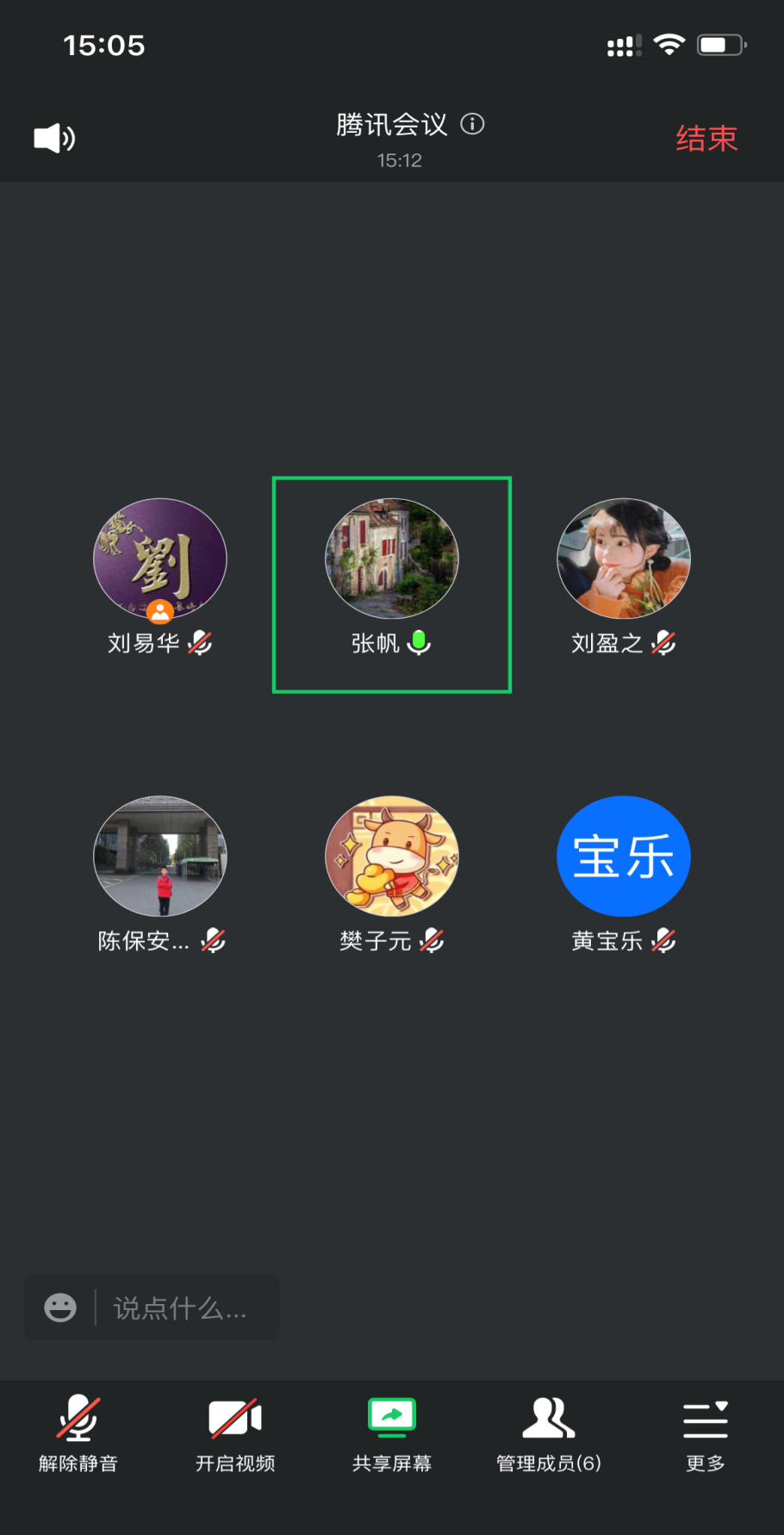Open the meeting info icon

[x=472, y=124]
